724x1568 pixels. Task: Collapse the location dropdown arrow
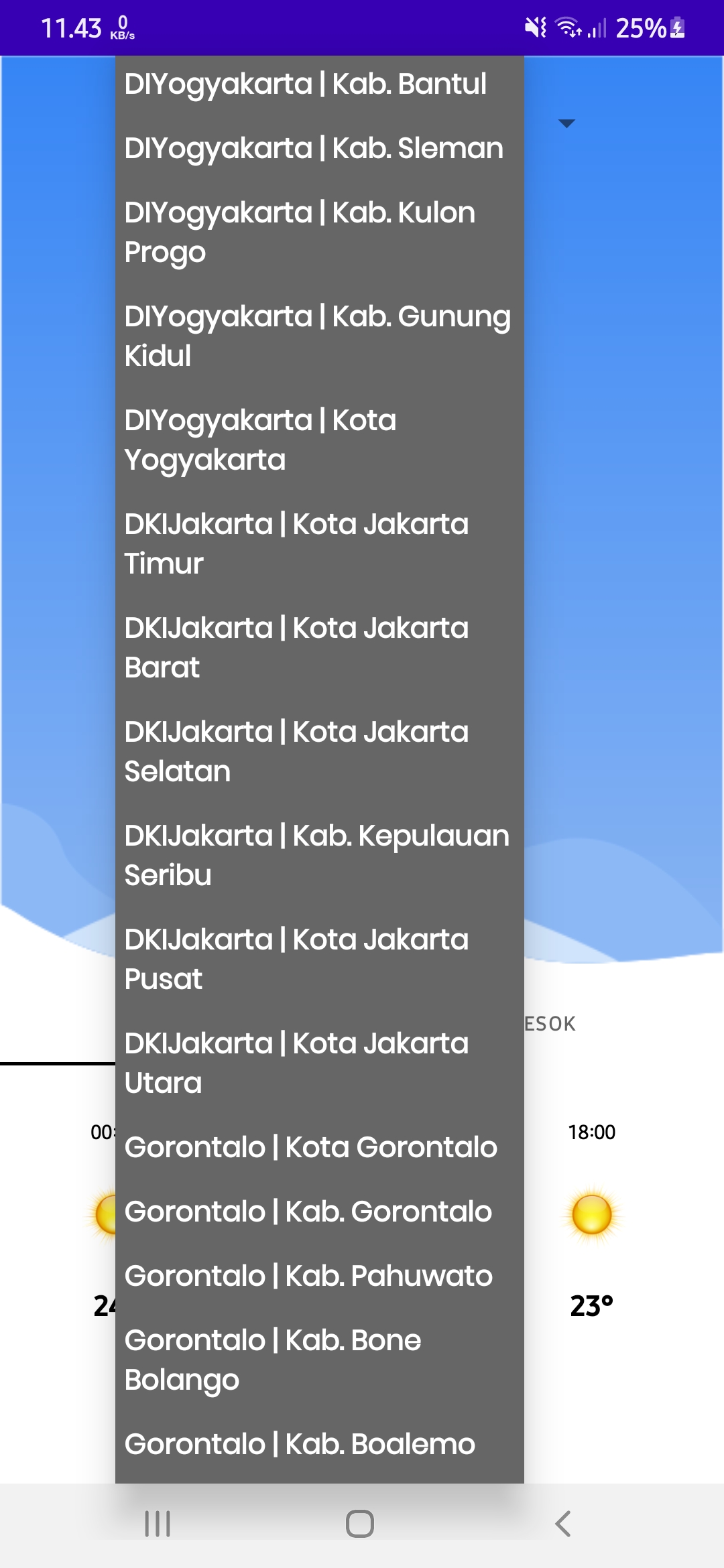point(566,123)
